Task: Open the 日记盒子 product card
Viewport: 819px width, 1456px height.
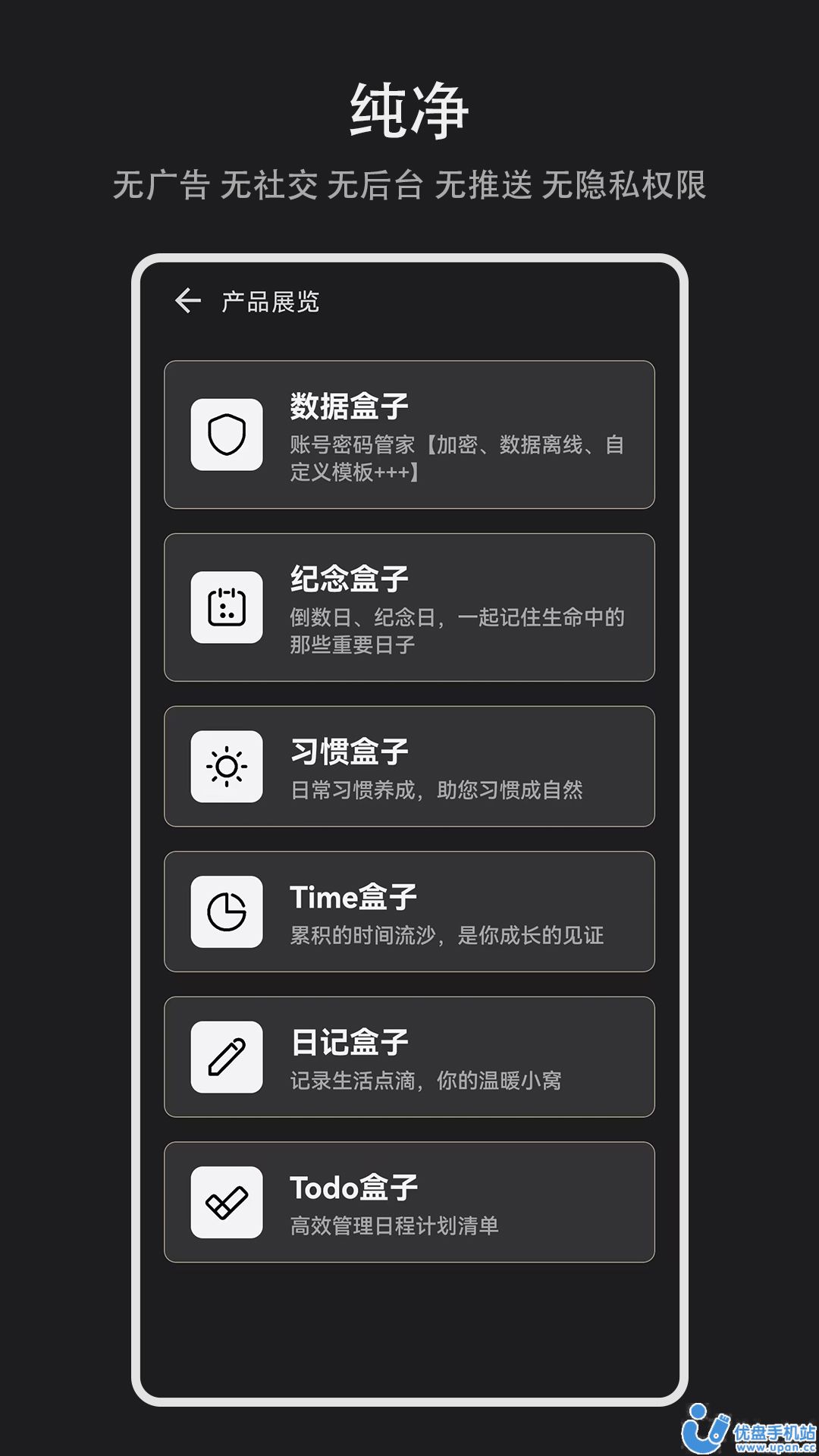Action: point(409,1056)
